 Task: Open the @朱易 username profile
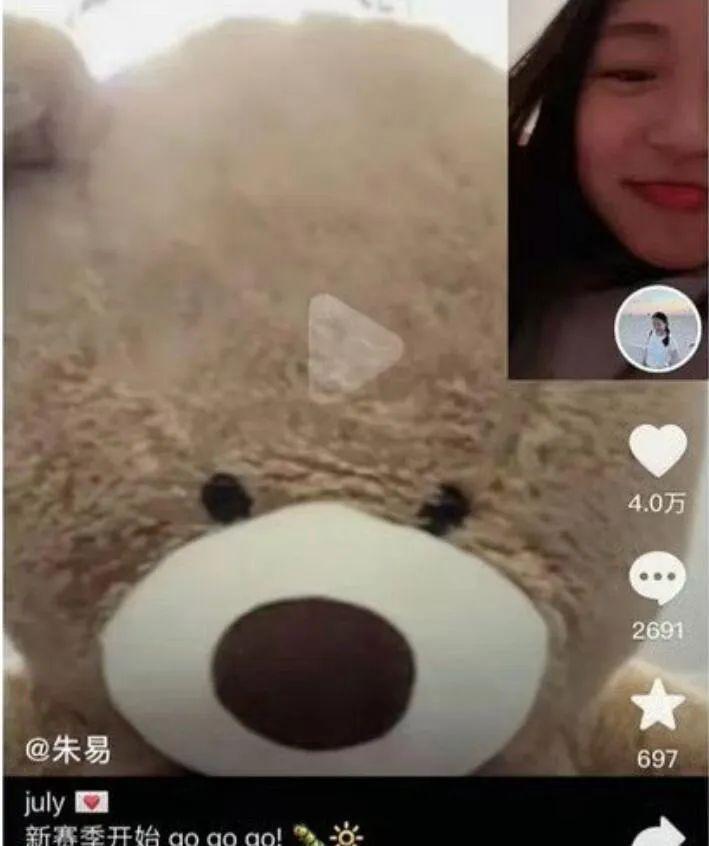coord(68,750)
